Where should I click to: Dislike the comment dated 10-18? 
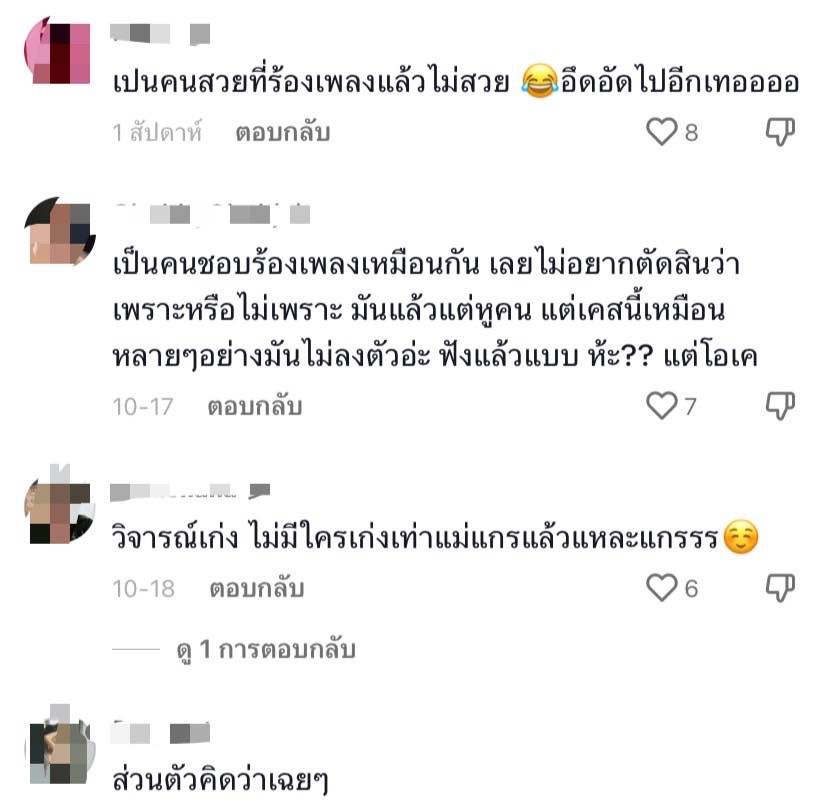780,588
